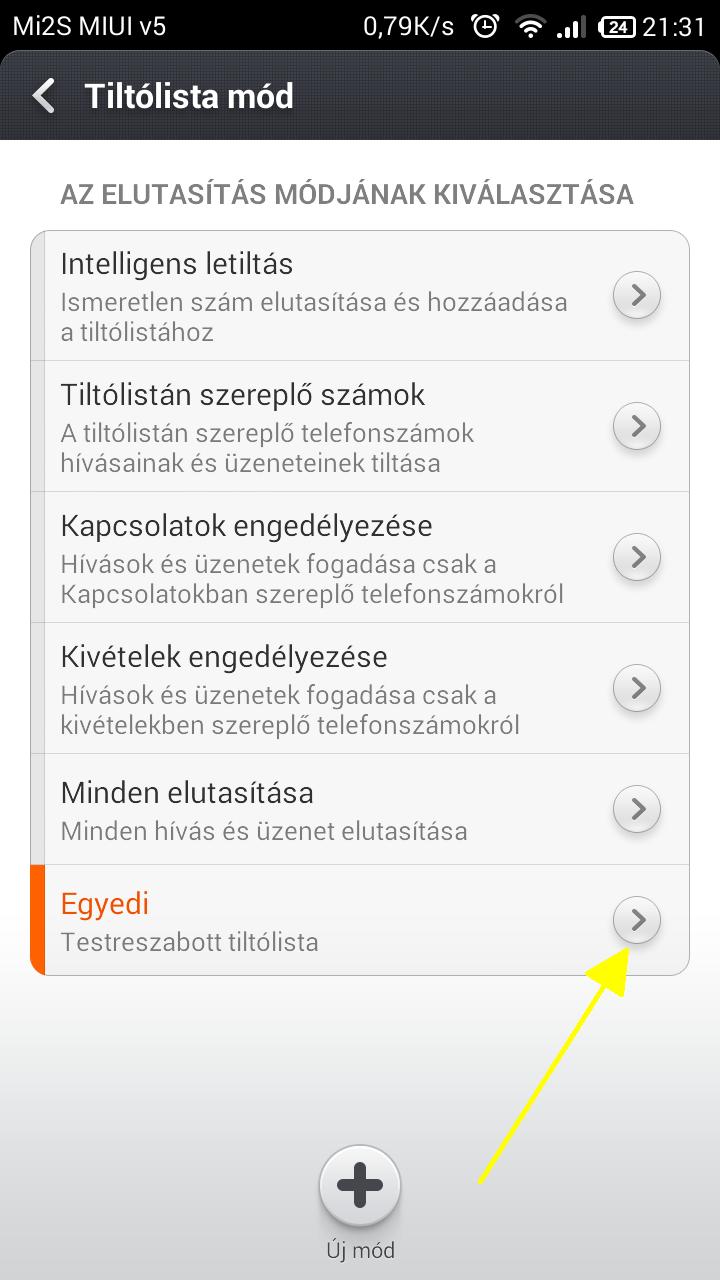This screenshot has width=720, height=1280.
Task: Choose Tiltólistán szereplő számok mode
Action: (360, 426)
